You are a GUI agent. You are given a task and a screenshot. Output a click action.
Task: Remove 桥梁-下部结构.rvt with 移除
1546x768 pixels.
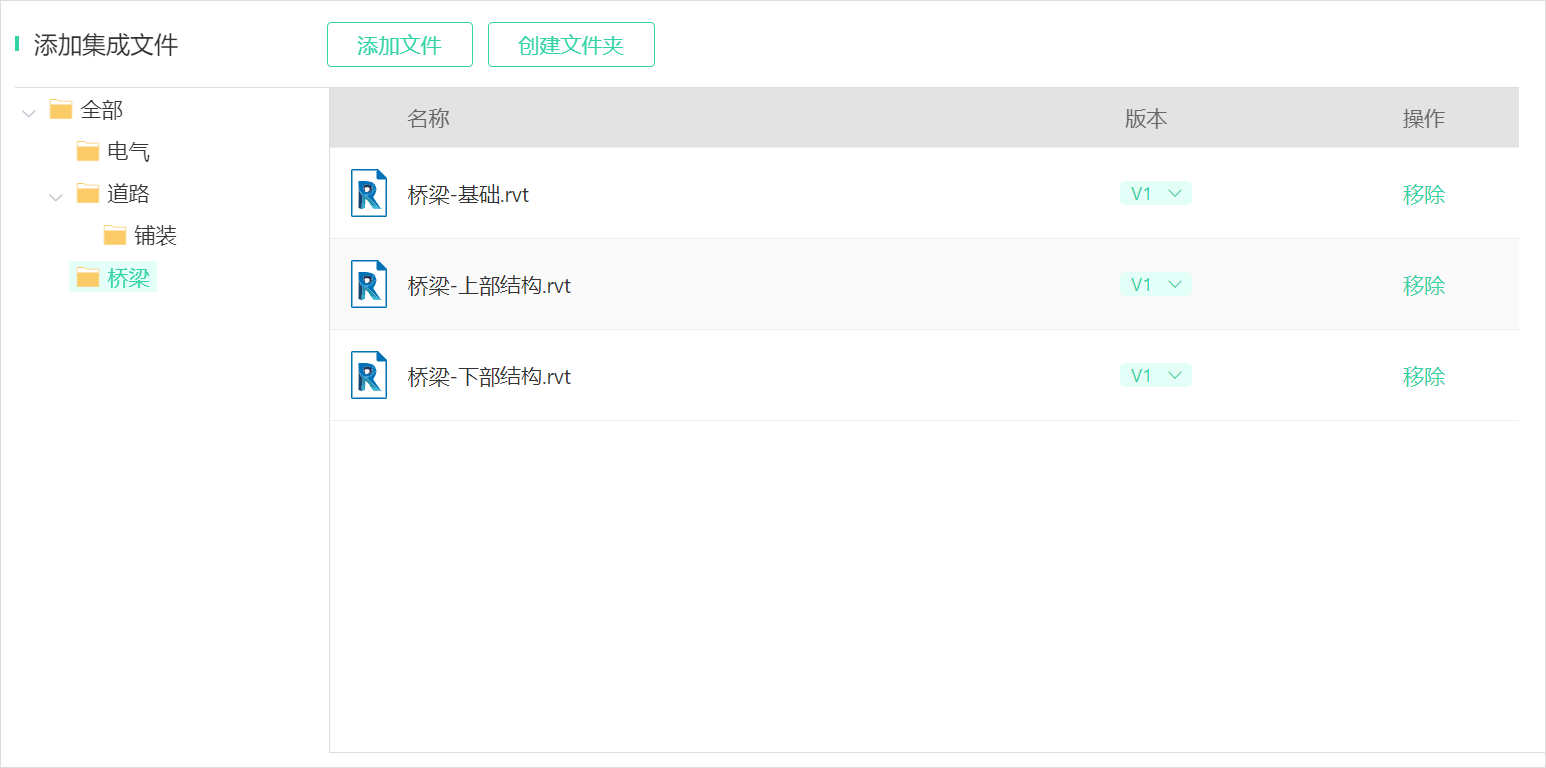tap(1424, 377)
